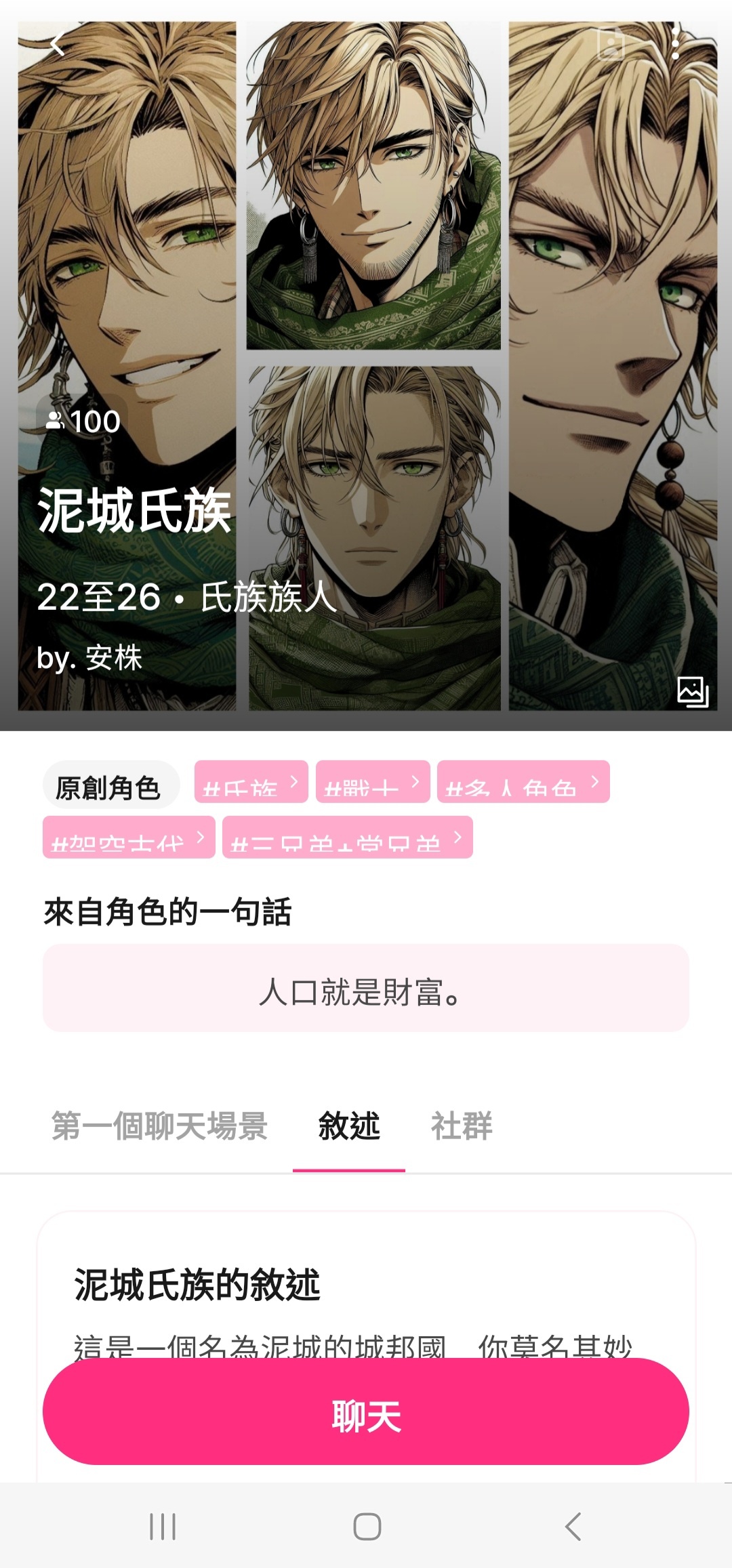This screenshot has width=732, height=1568.
Task: Open the #架空古代 hashtag
Action: click(x=128, y=838)
